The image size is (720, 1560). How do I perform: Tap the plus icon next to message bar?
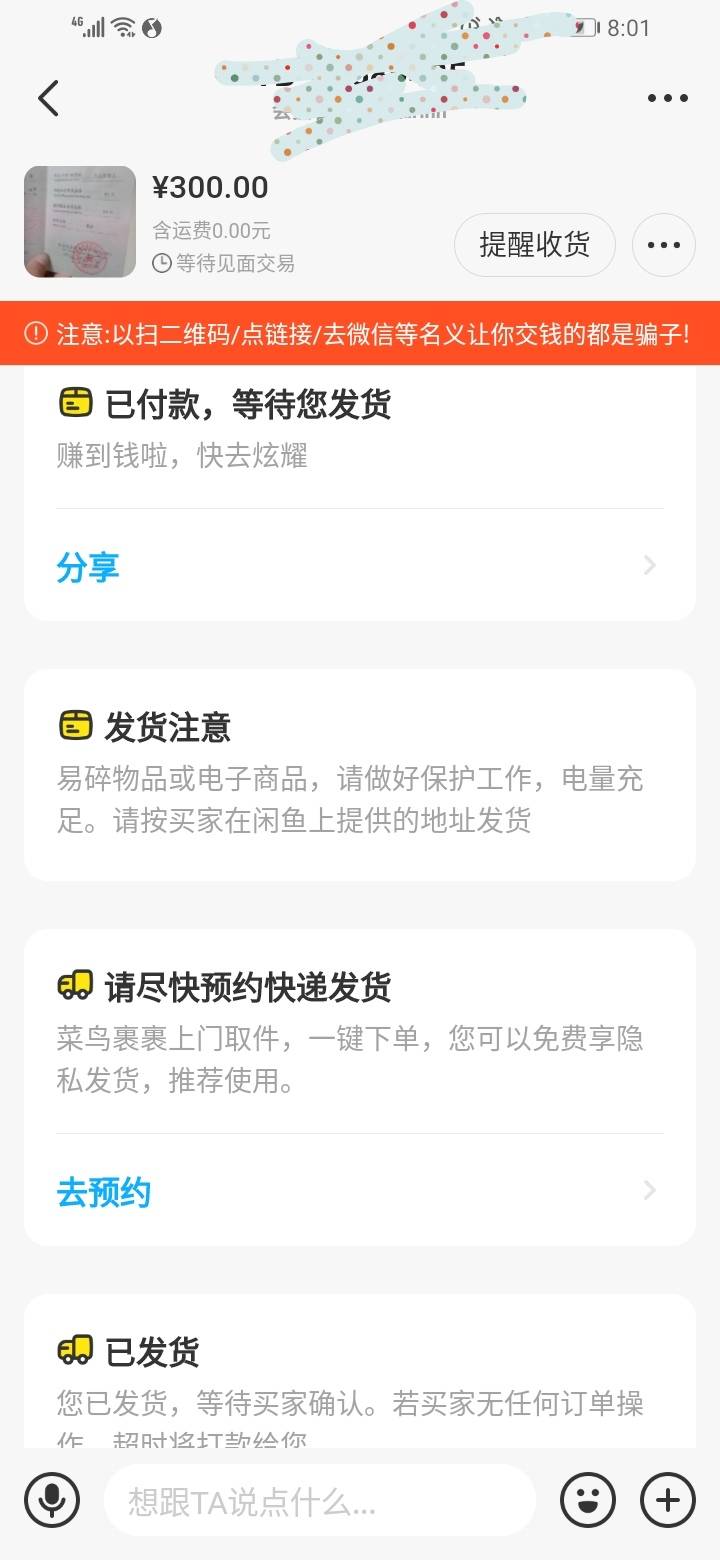pyautogui.click(x=667, y=1500)
